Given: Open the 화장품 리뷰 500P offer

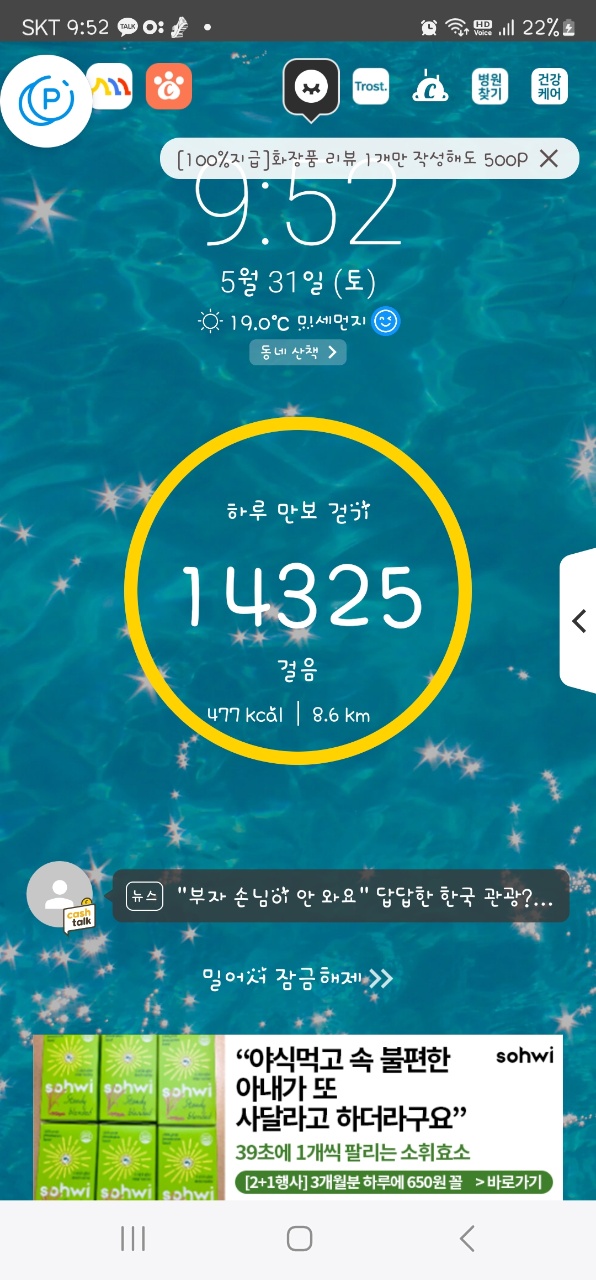Looking at the screenshot, I should 351,158.
